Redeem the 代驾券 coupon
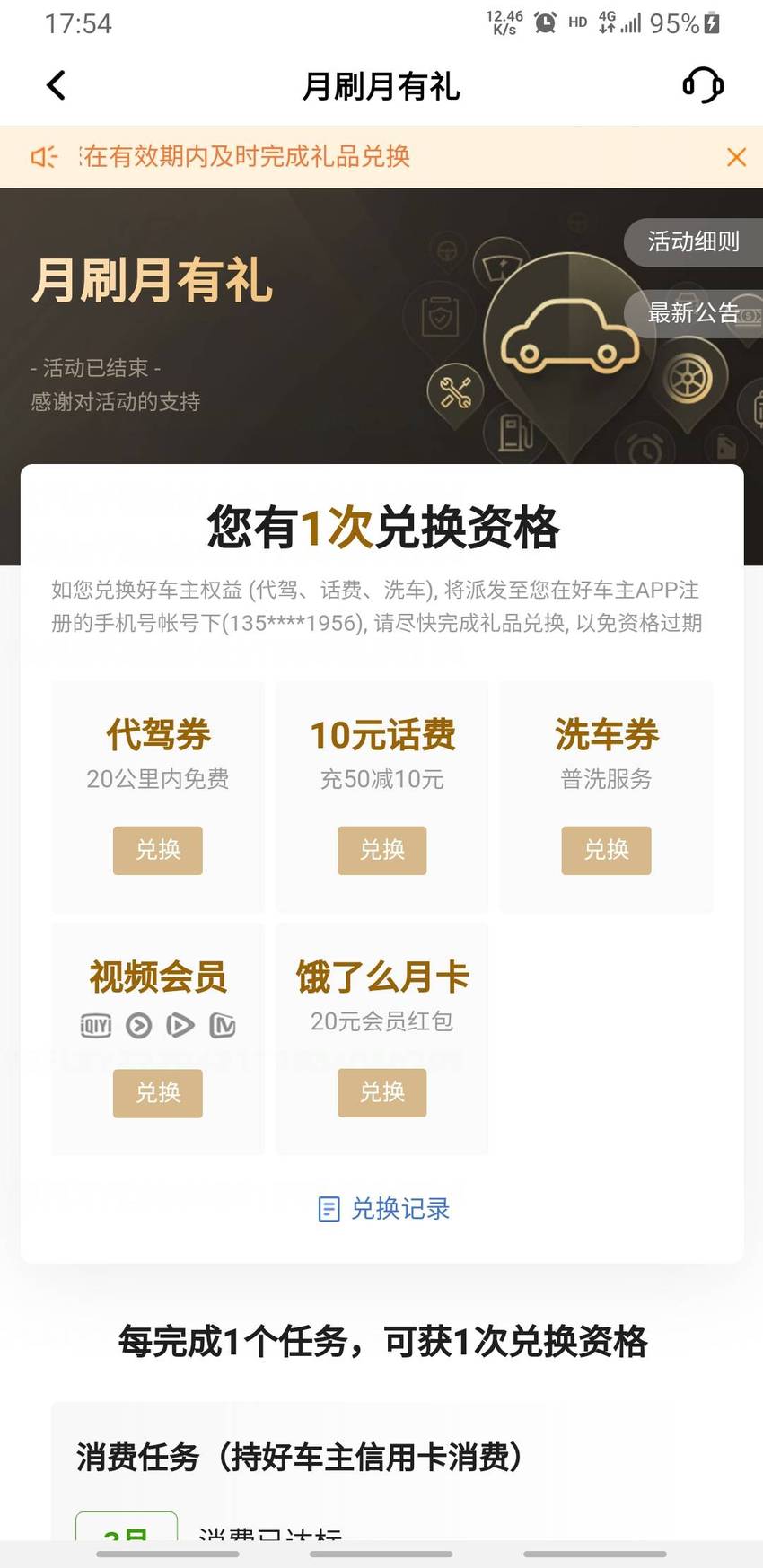763x1568 pixels. pos(158,850)
